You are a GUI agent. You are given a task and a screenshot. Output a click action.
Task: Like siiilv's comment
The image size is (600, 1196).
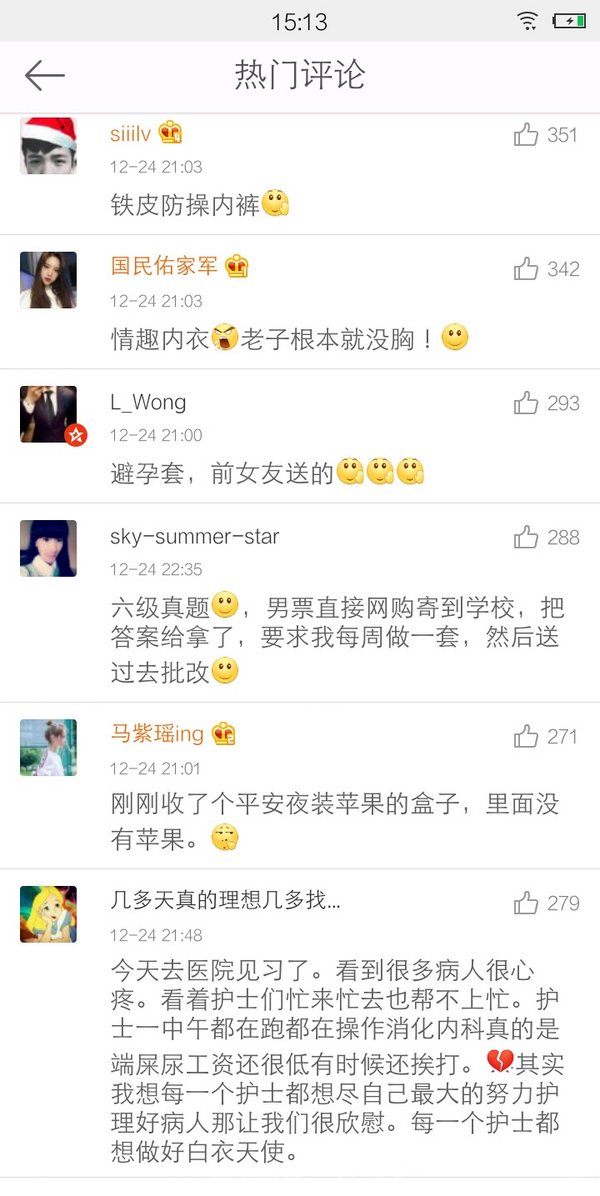point(527,135)
